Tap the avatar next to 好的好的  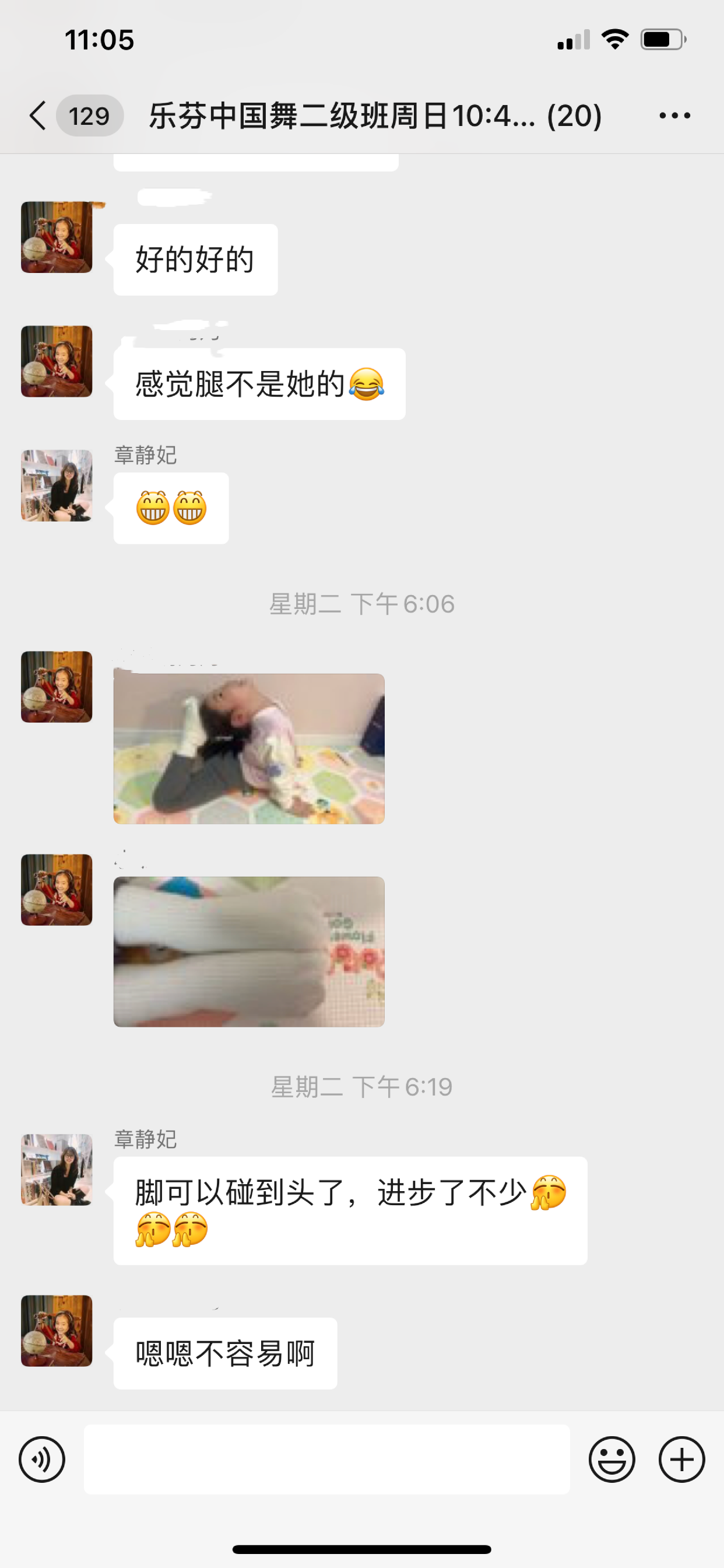(x=57, y=237)
